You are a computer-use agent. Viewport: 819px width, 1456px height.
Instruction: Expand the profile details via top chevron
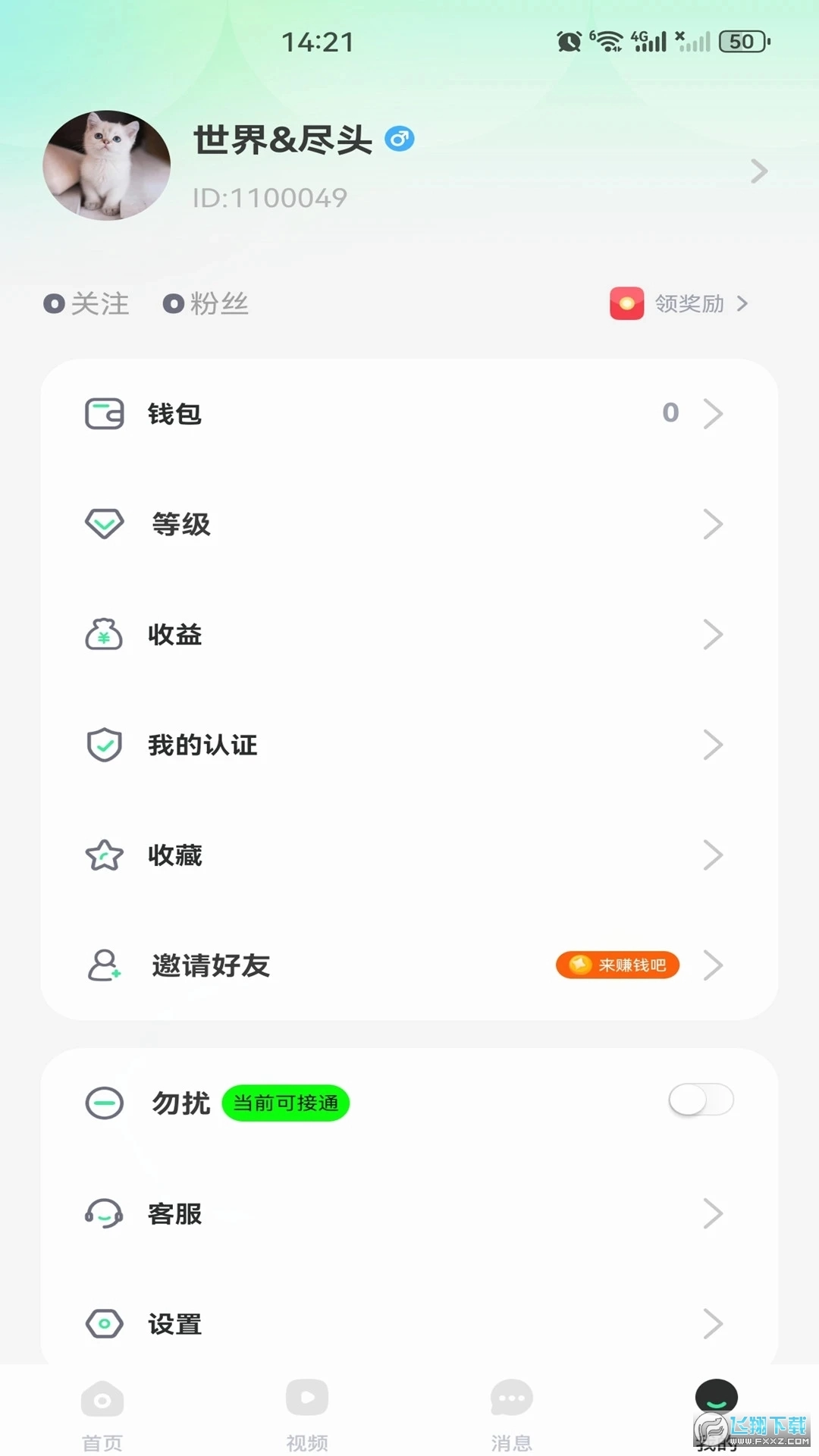point(758,172)
